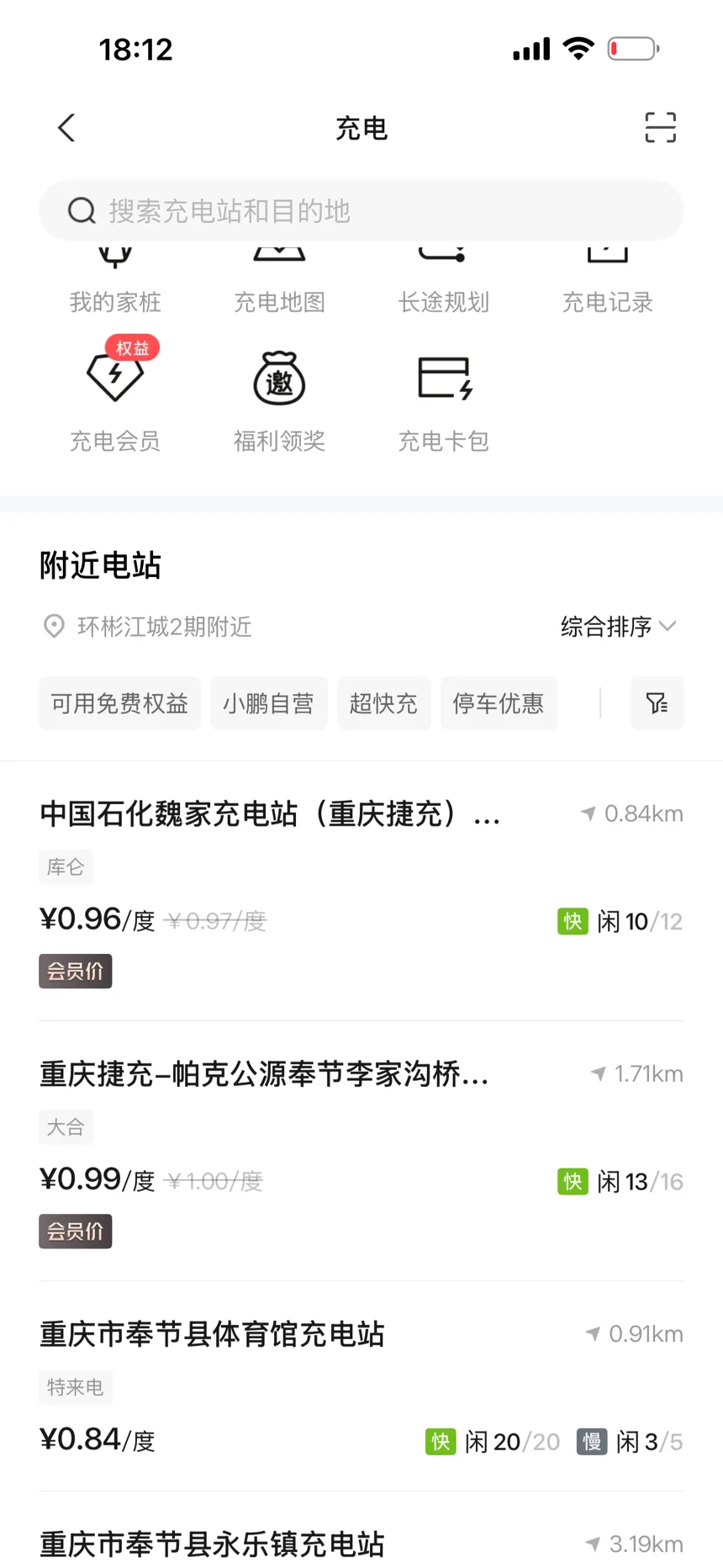Apply the 超快充 filter

(383, 703)
